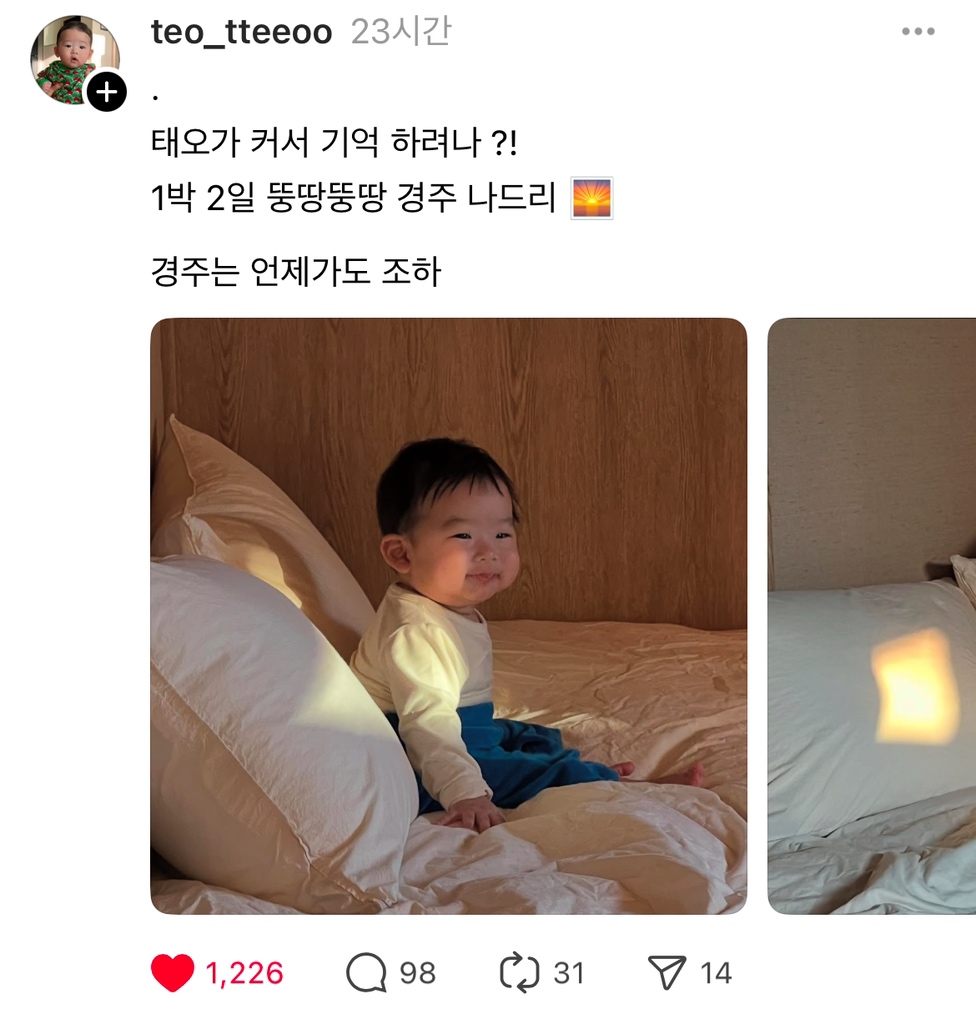
Task: Open the second photo with sunlight on pillow
Action: coord(871,615)
